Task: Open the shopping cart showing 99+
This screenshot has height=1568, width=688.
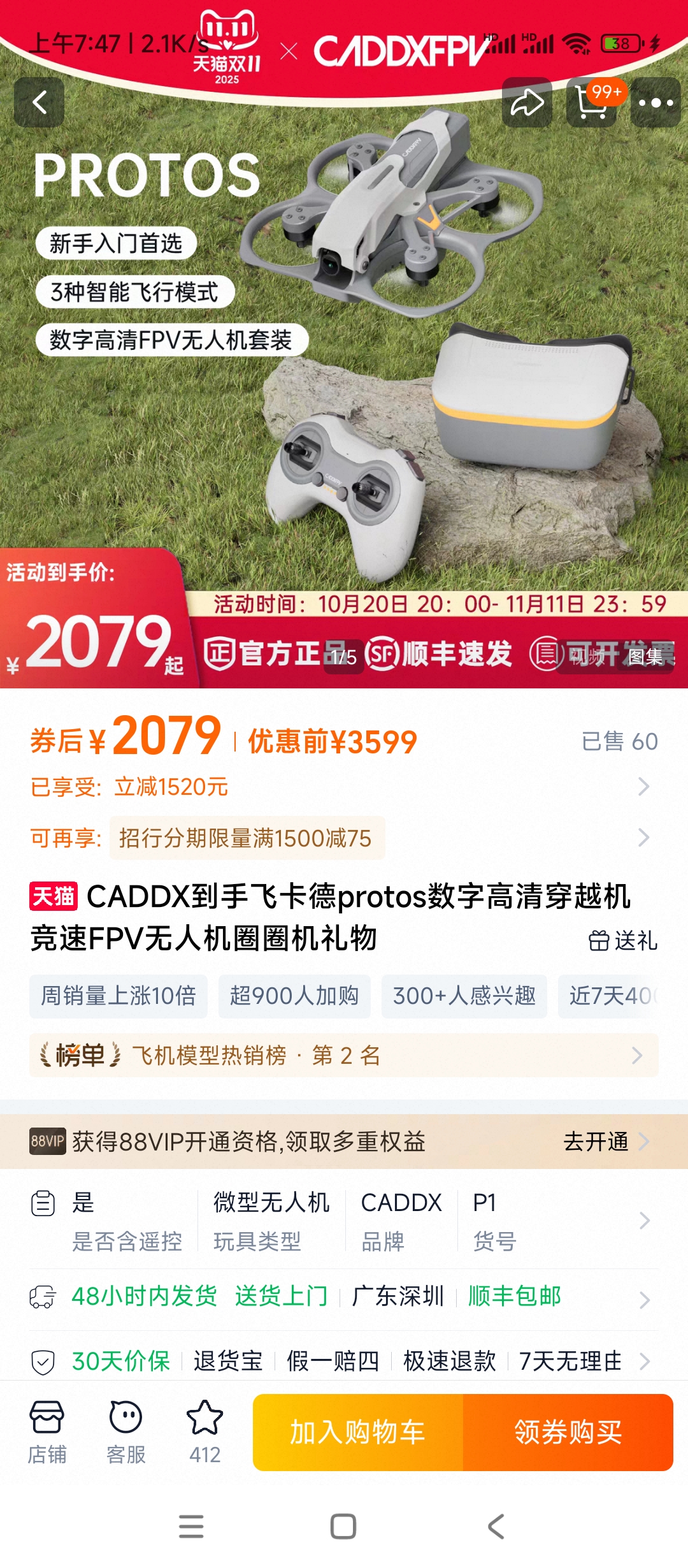Action: 591,102
